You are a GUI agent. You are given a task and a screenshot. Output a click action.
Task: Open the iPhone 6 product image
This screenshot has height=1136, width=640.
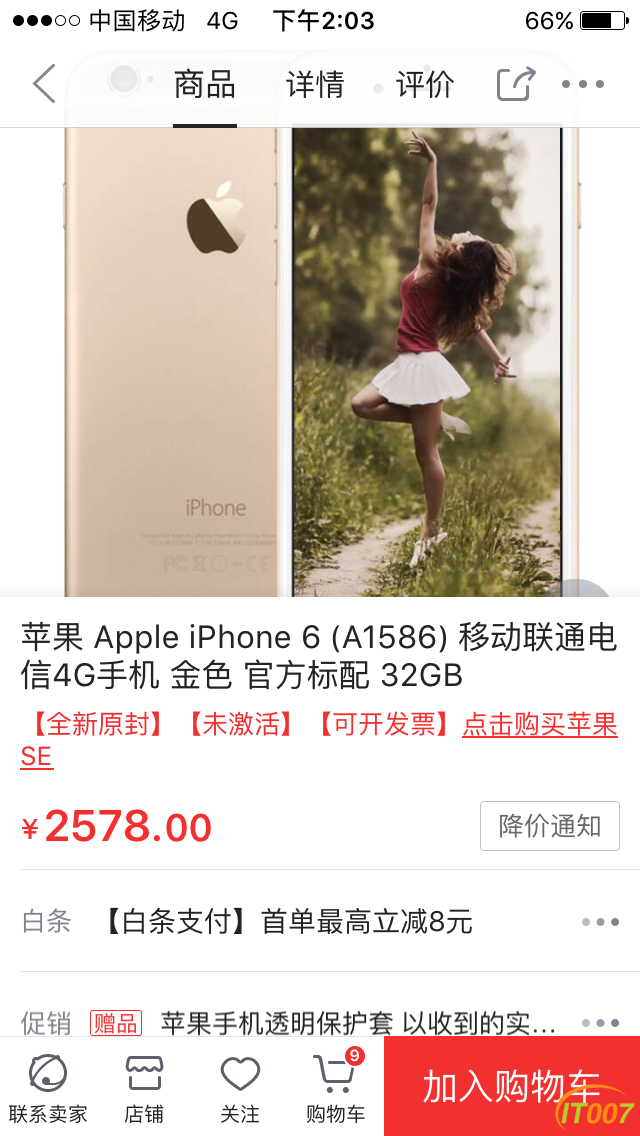click(320, 360)
